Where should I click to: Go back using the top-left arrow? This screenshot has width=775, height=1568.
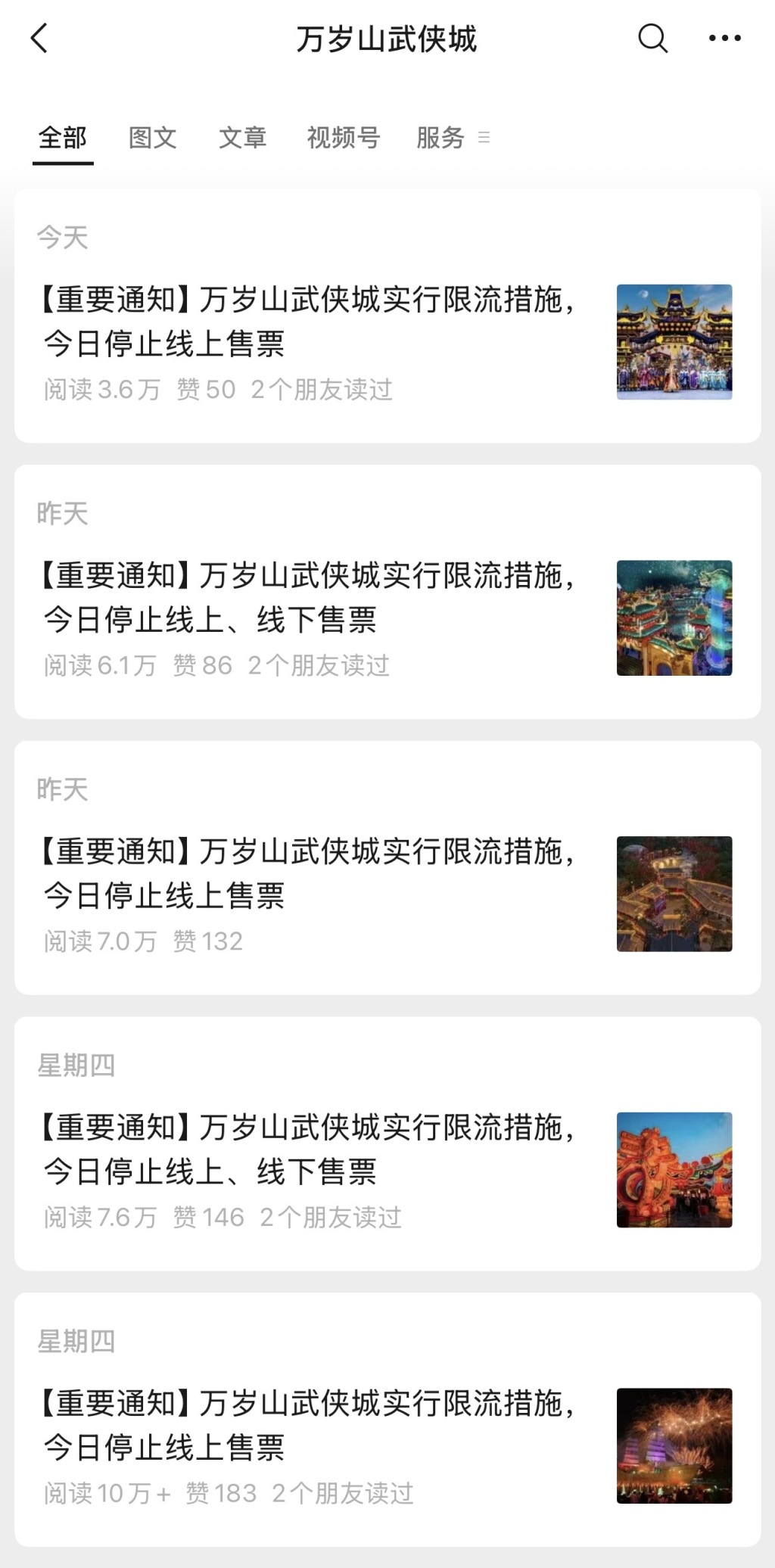39,38
